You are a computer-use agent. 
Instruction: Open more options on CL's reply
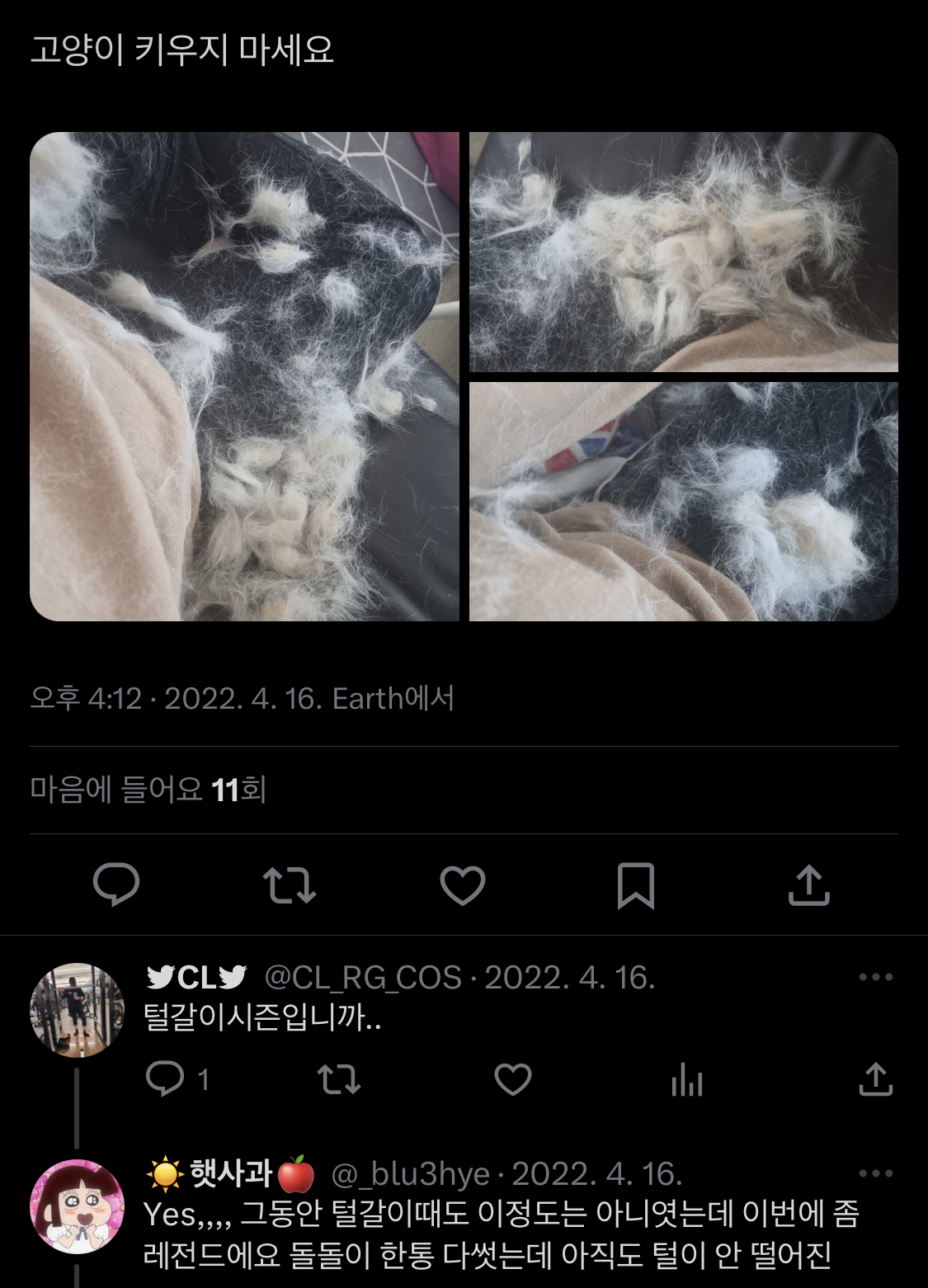(875, 977)
